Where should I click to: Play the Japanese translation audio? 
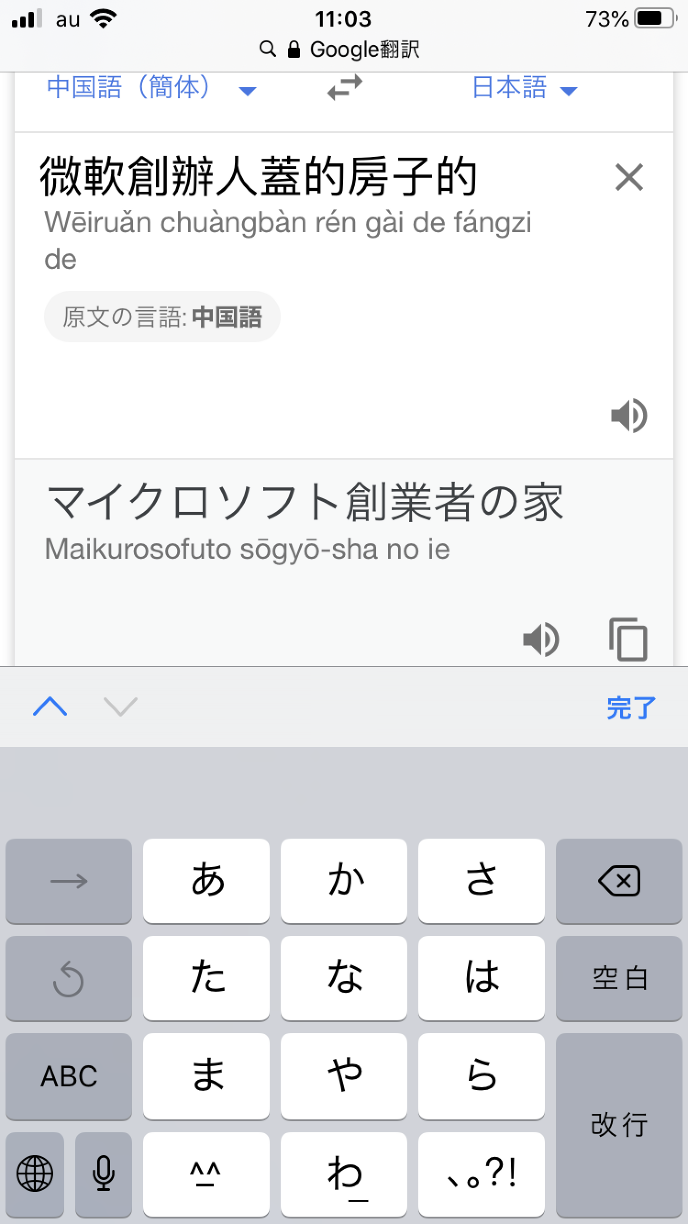541,639
